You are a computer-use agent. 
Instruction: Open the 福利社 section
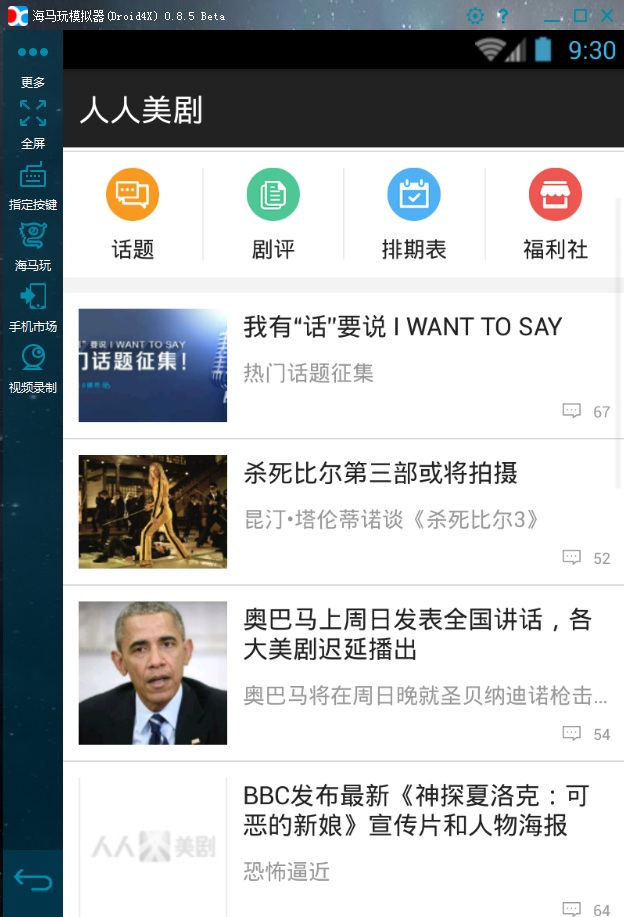tap(555, 214)
